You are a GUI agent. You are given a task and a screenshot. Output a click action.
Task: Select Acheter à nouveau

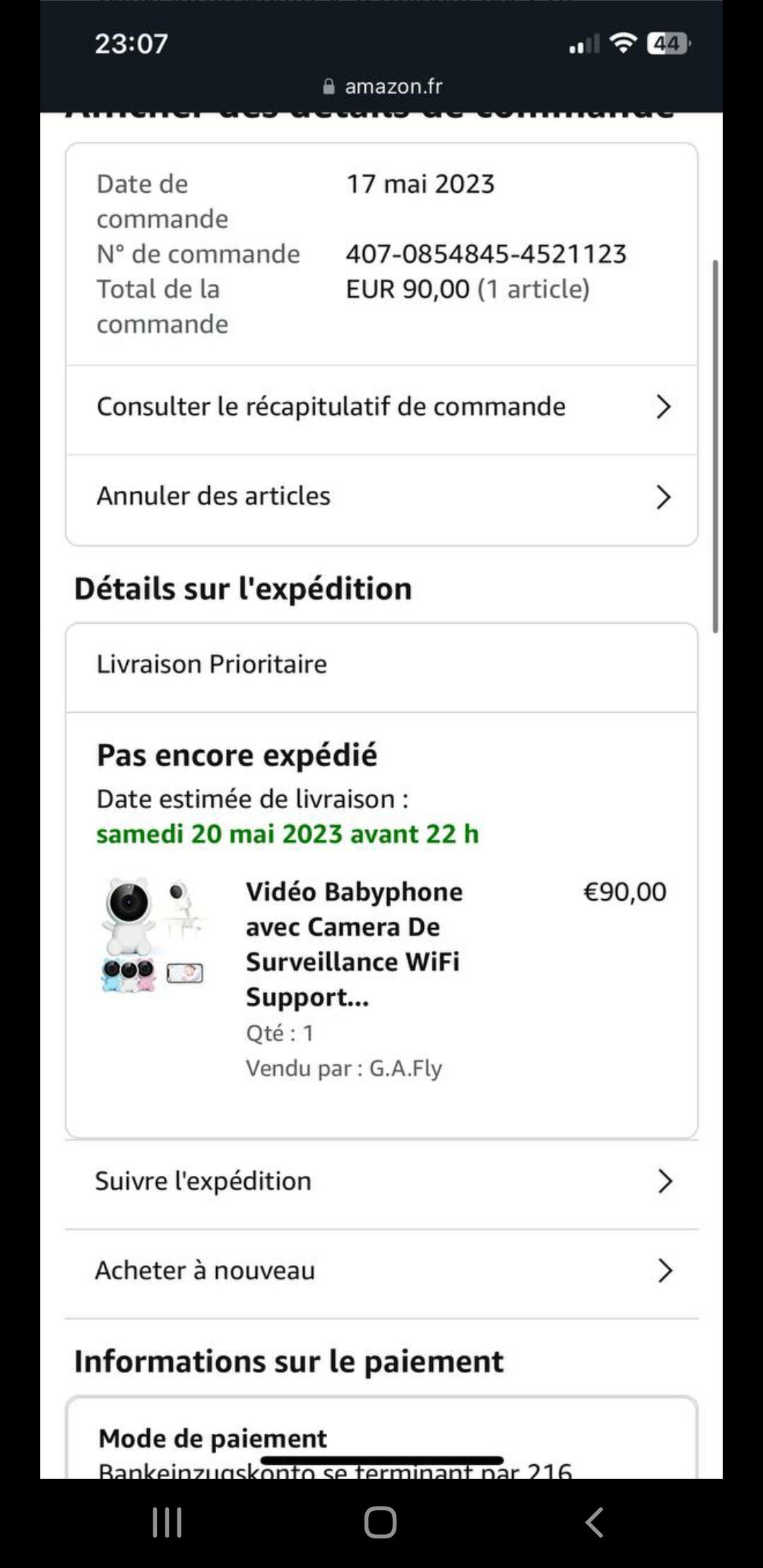(x=381, y=1271)
